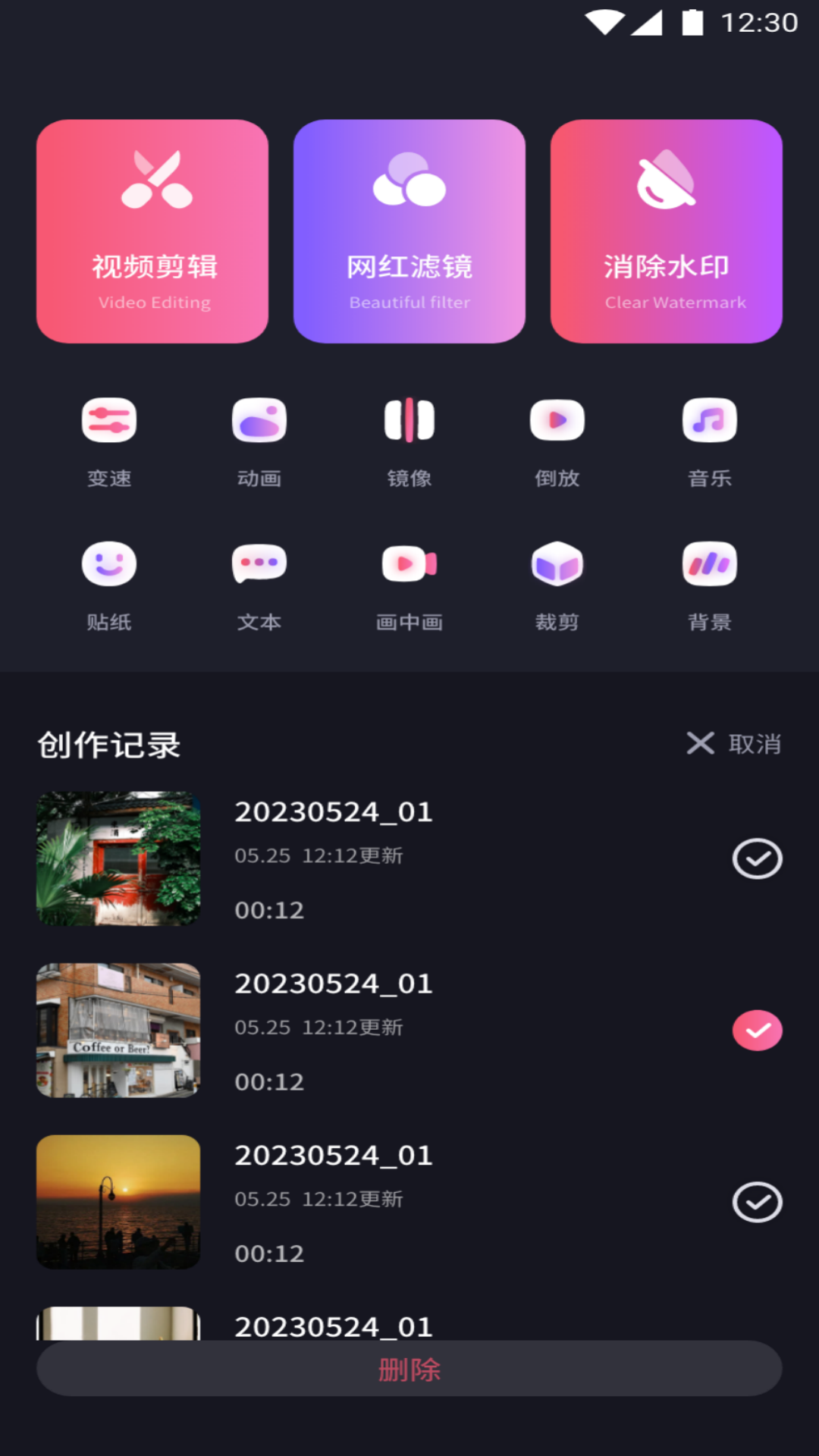This screenshot has height=1456, width=819.
Task: Open the 消除水印 Clear Watermark feature
Action: pos(667,230)
